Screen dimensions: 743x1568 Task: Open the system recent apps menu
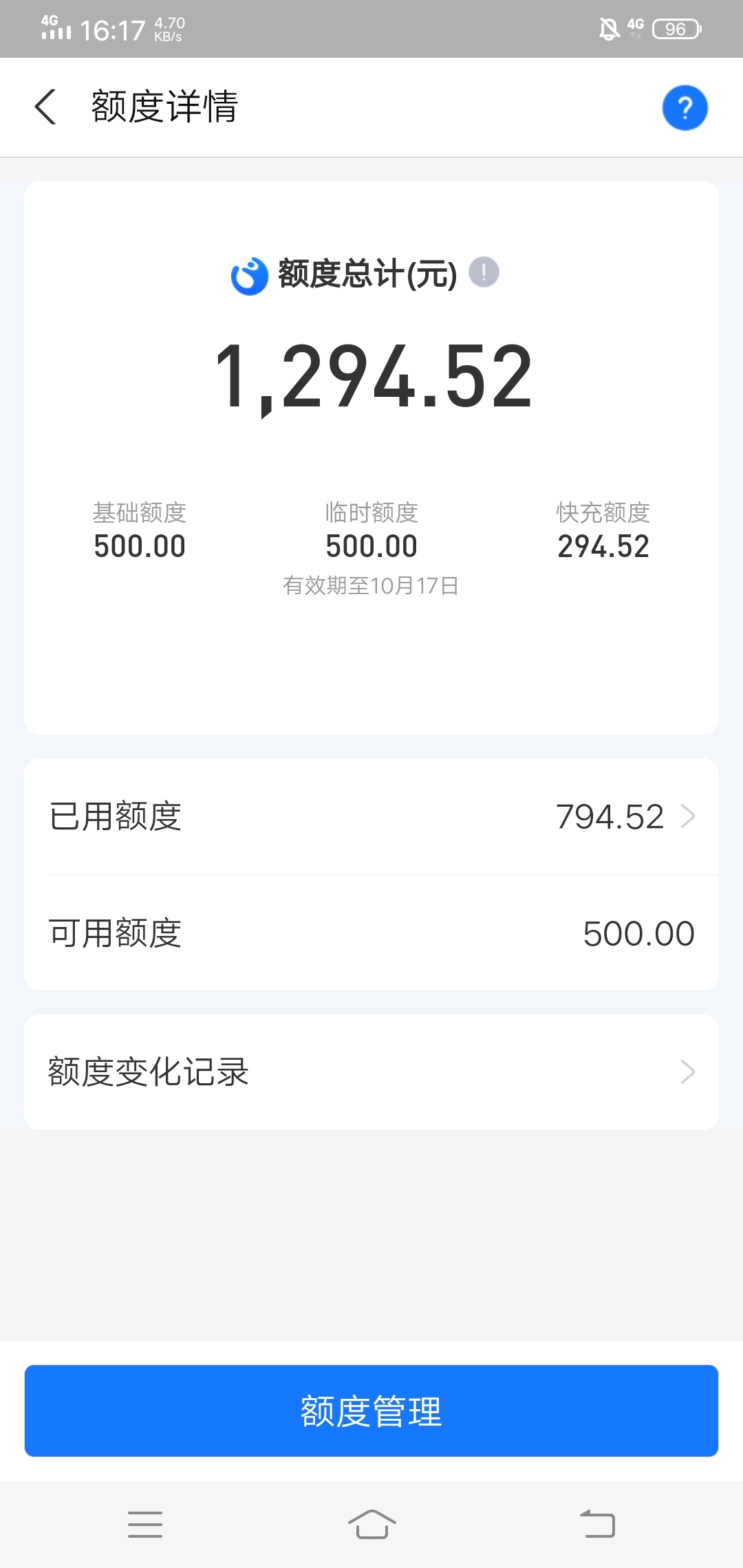145,1525
